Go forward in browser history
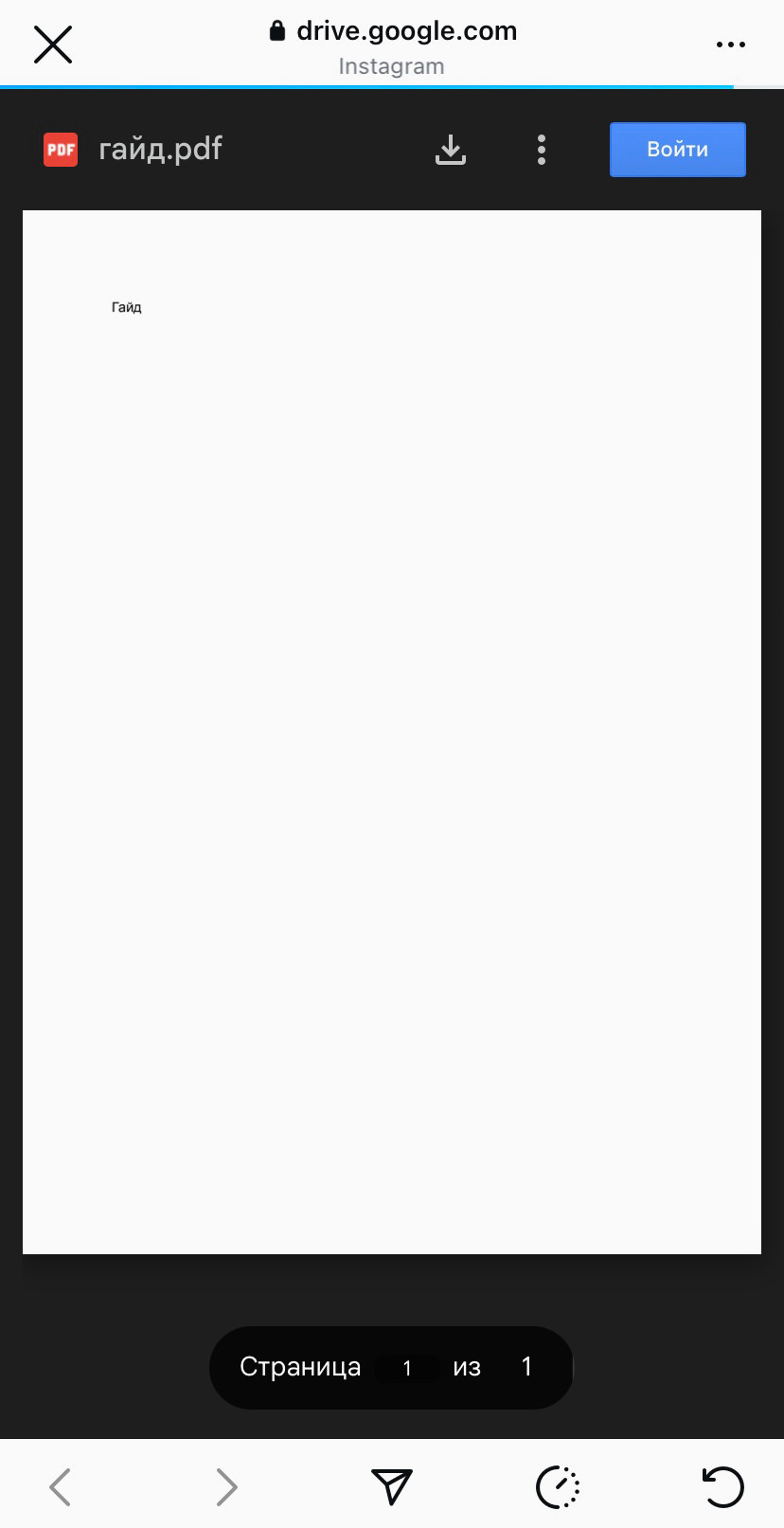 click(226, 1486)
